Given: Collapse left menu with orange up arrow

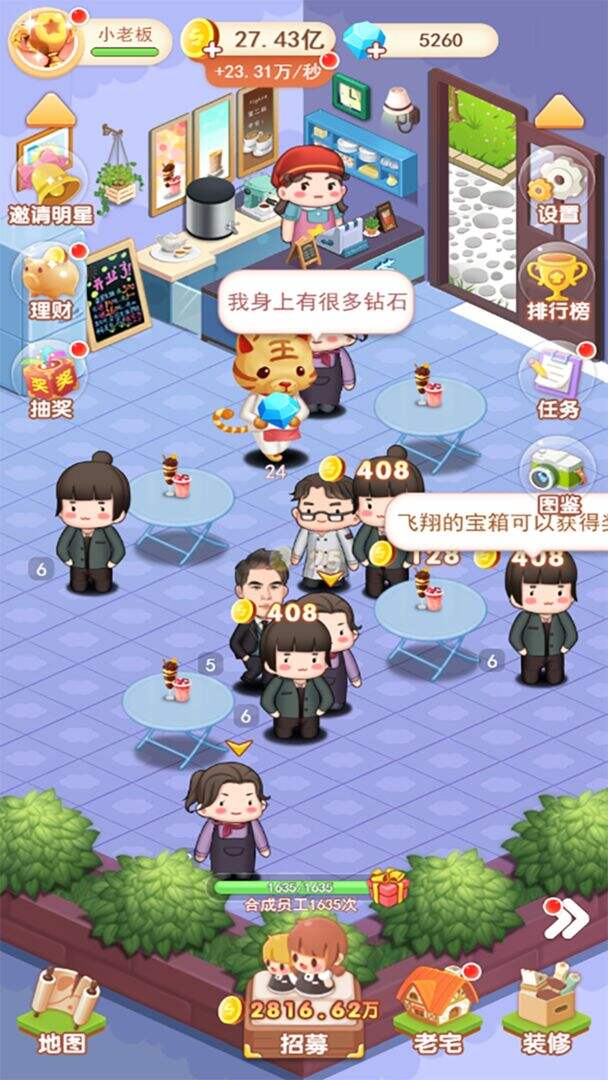Looking at the screenshot, I should pyautogui.click(x=50, y=110).
